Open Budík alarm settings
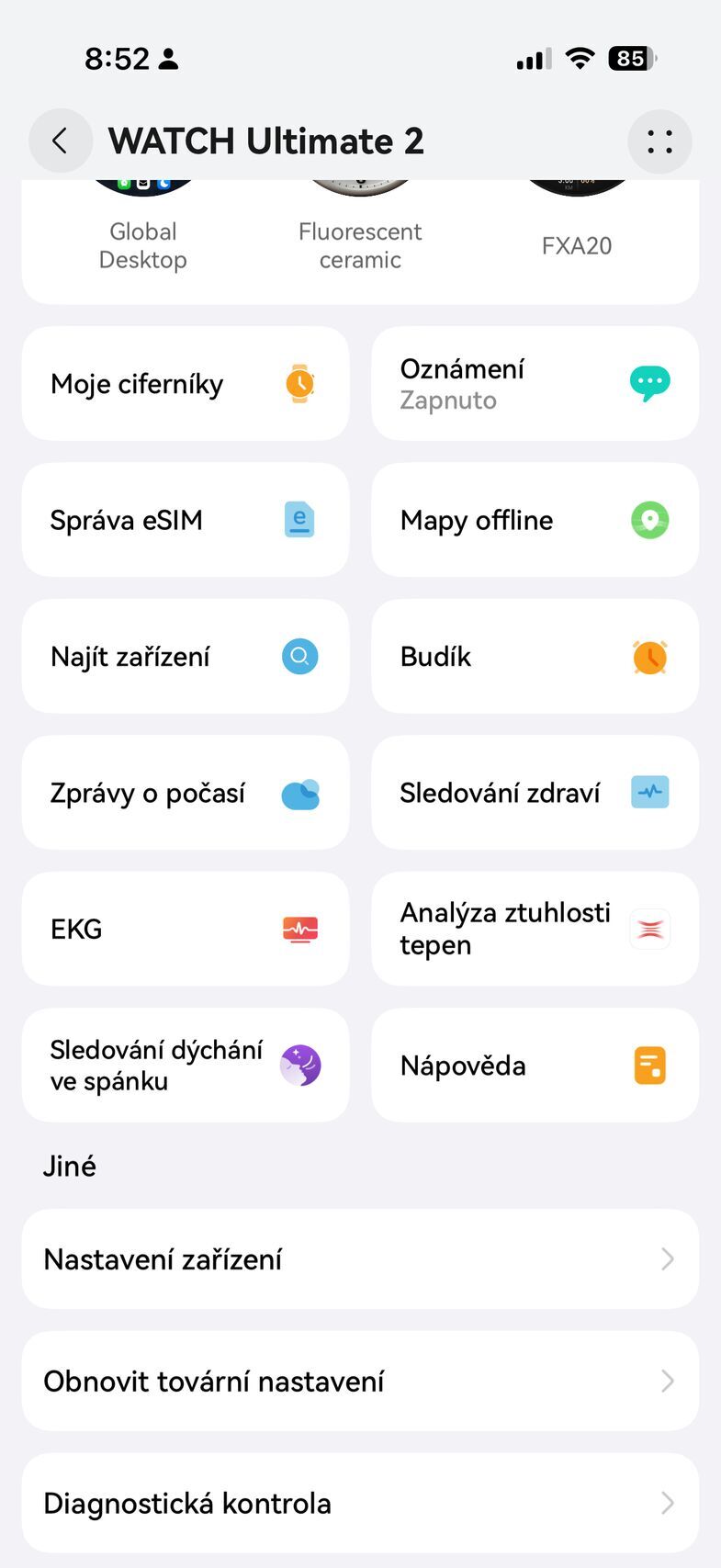721x1568 pixels. point(535,657)
